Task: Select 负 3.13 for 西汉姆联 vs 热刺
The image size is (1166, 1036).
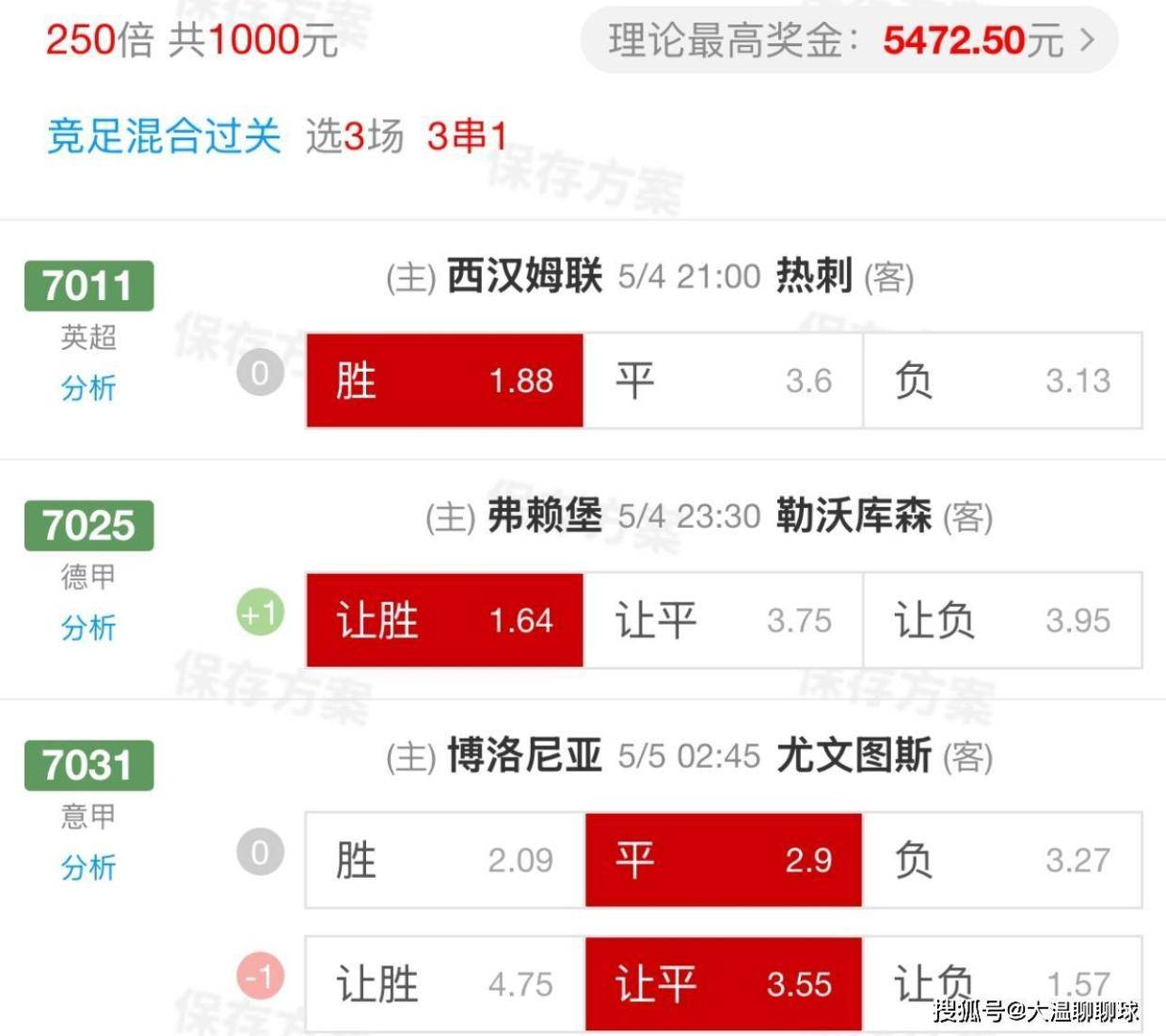Action: (x=1002, y=381)
